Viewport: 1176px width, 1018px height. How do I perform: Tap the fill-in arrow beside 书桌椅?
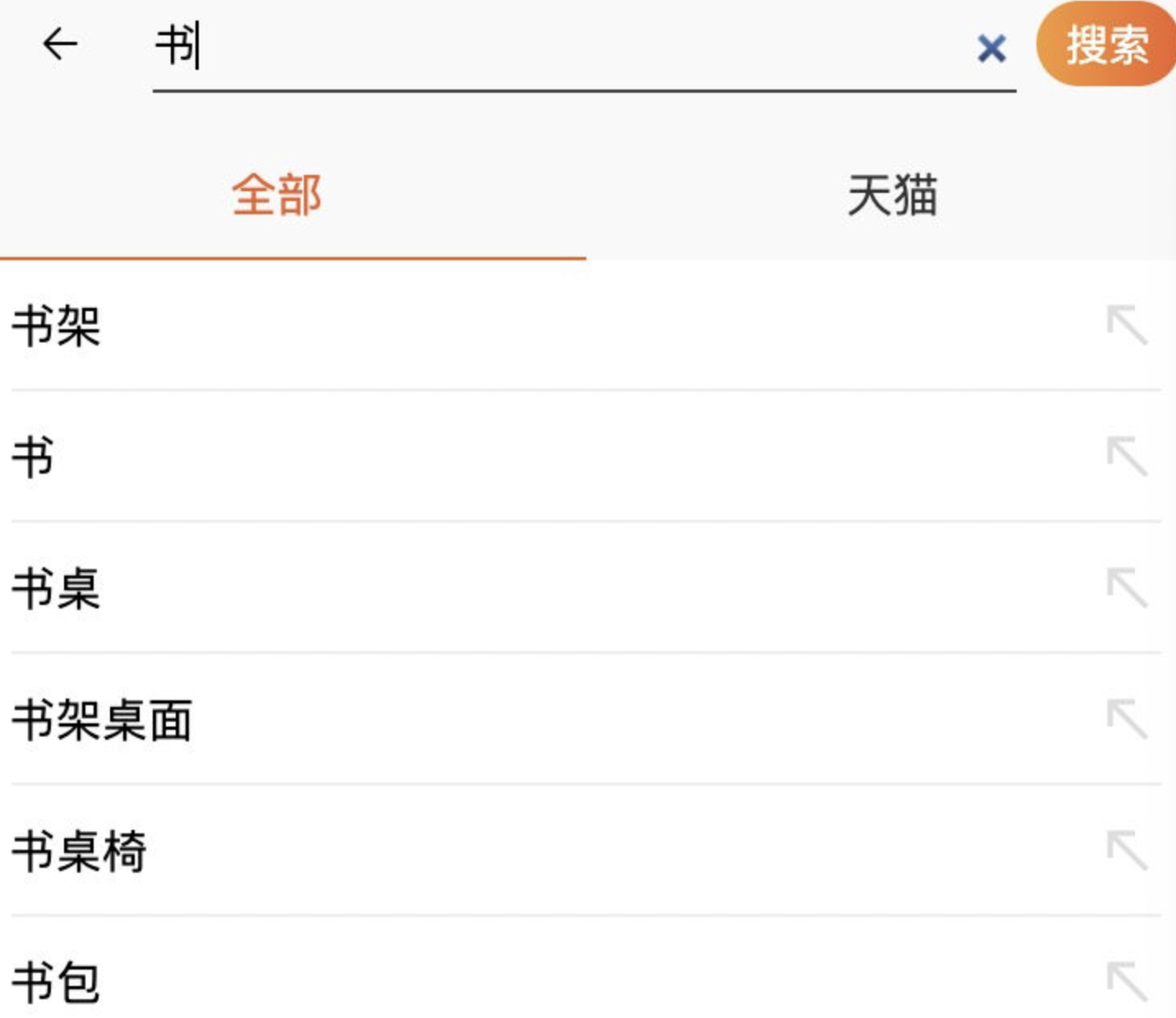[1127, 851]
